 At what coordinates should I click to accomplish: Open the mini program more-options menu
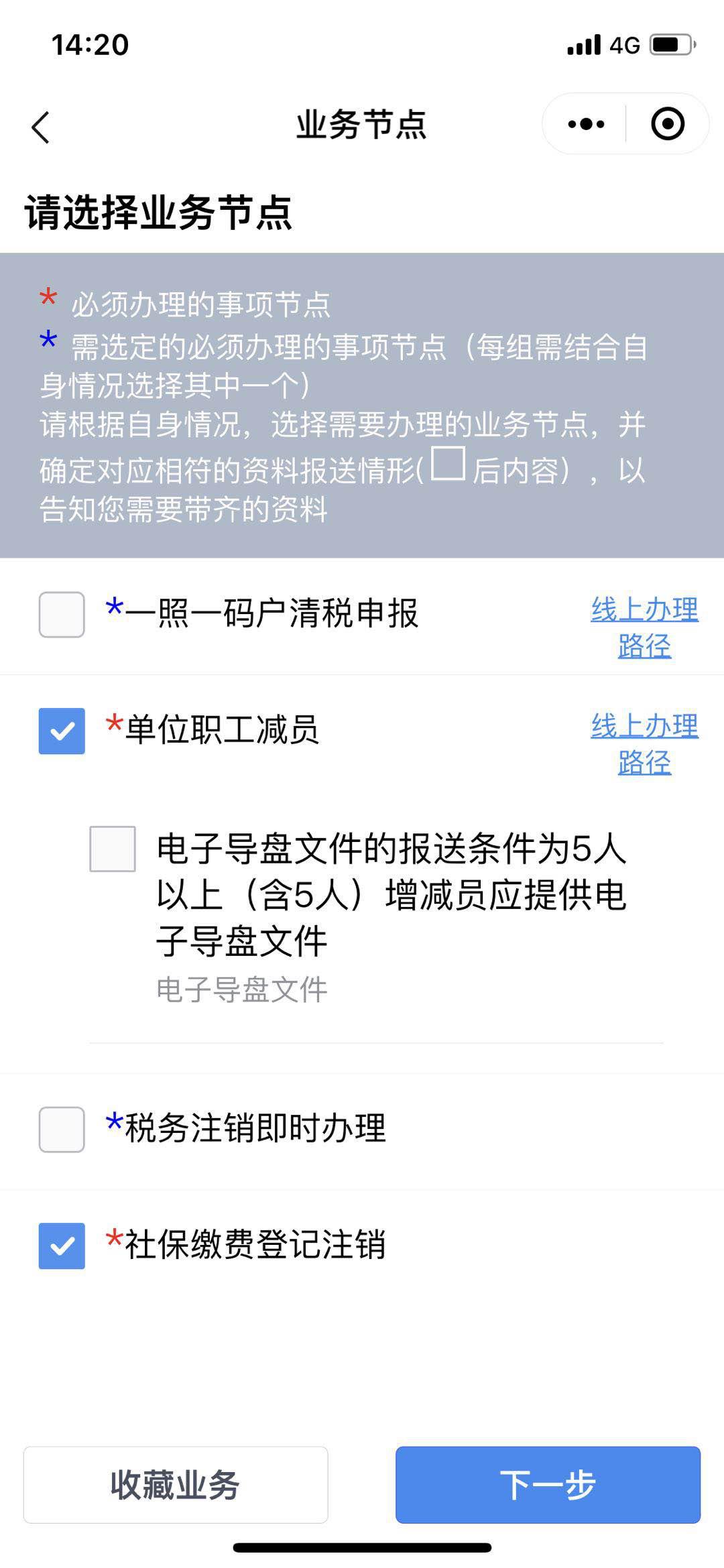pos(586,124)
